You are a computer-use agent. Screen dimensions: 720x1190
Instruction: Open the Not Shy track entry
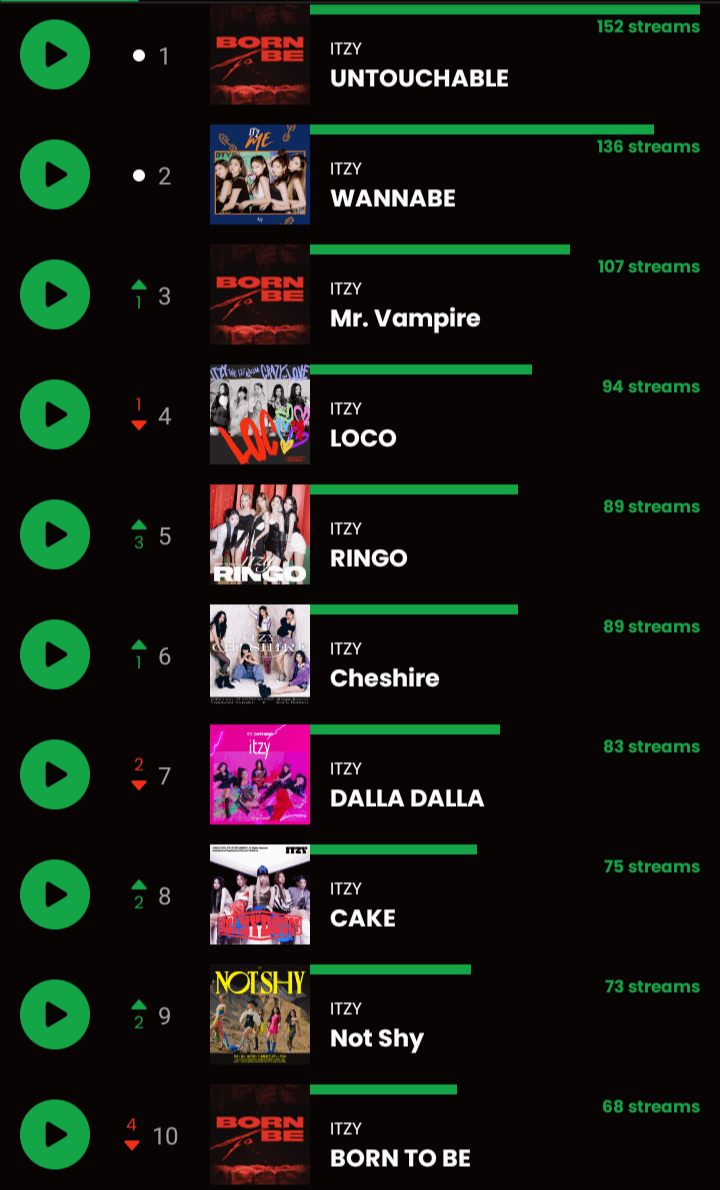(x=377, y=1038)
